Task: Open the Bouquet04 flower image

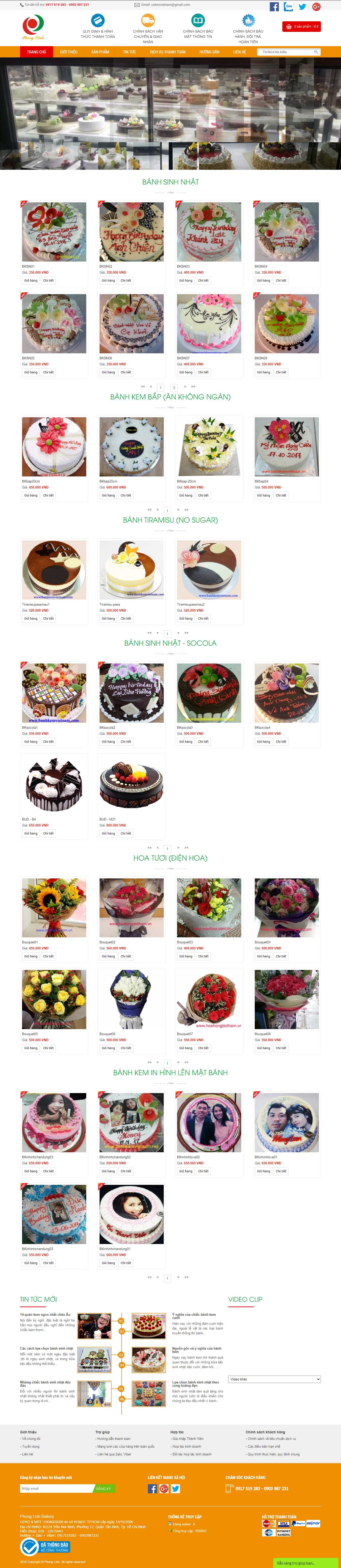Action: click(286, 907)
